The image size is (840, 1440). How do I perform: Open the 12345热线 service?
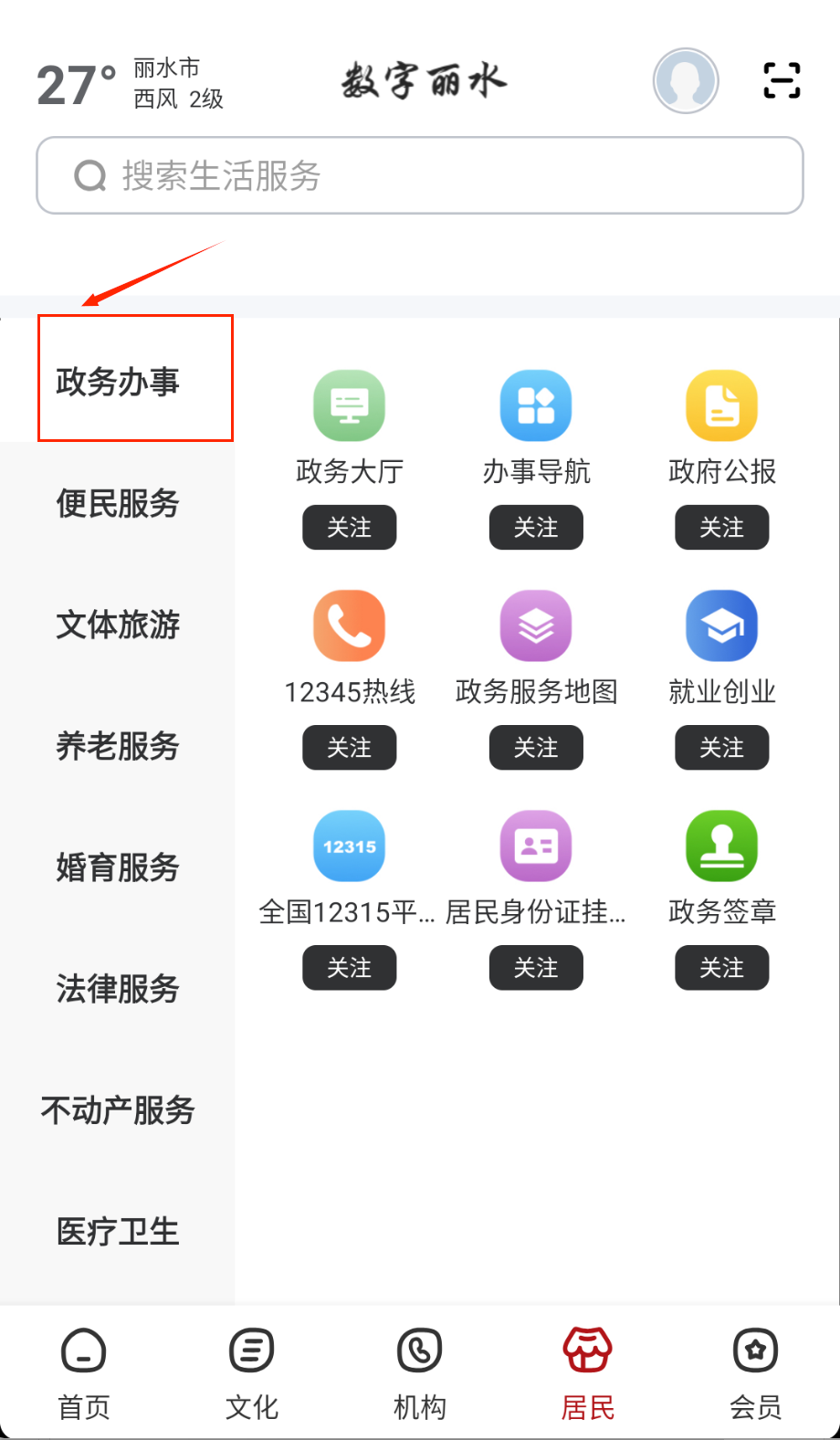click(350, 626)
